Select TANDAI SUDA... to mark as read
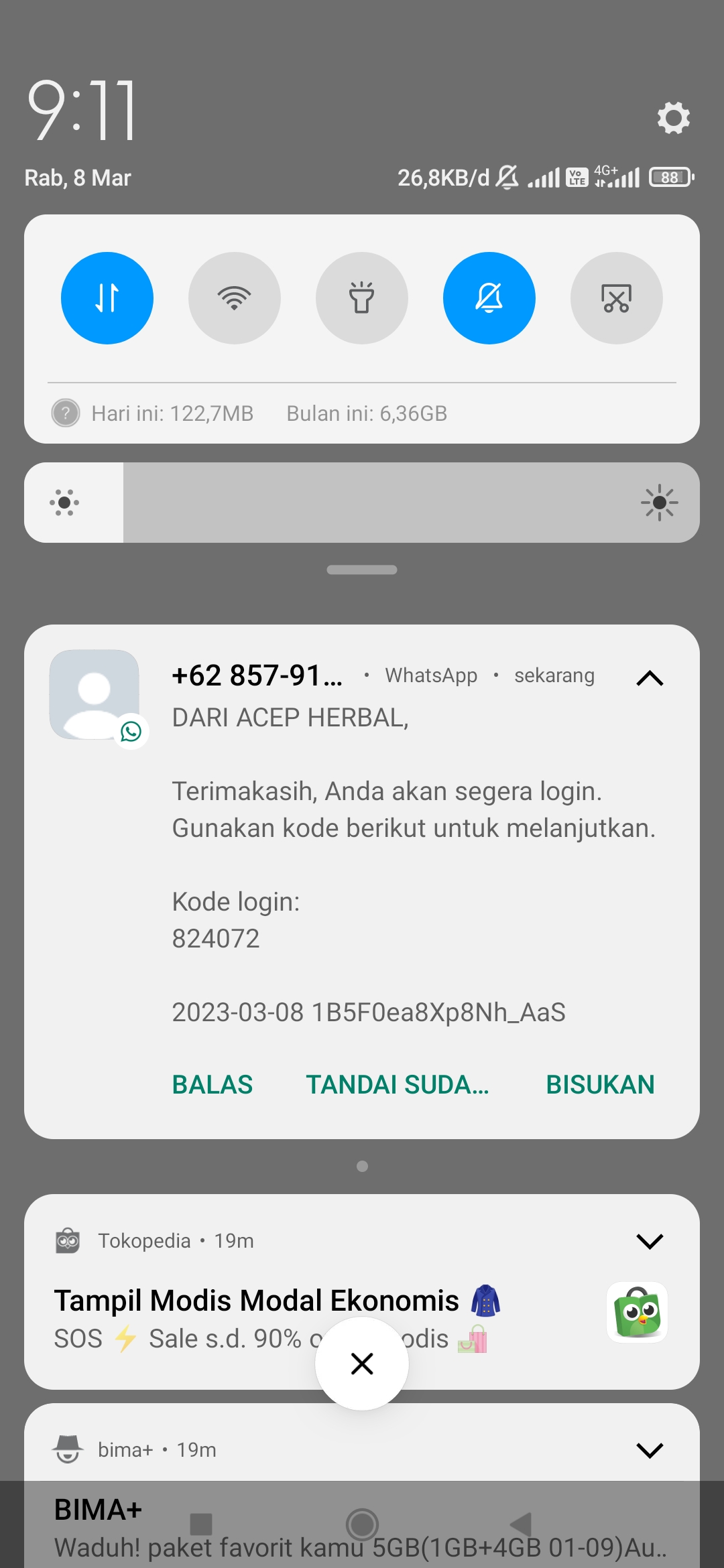 [398, 1084]
